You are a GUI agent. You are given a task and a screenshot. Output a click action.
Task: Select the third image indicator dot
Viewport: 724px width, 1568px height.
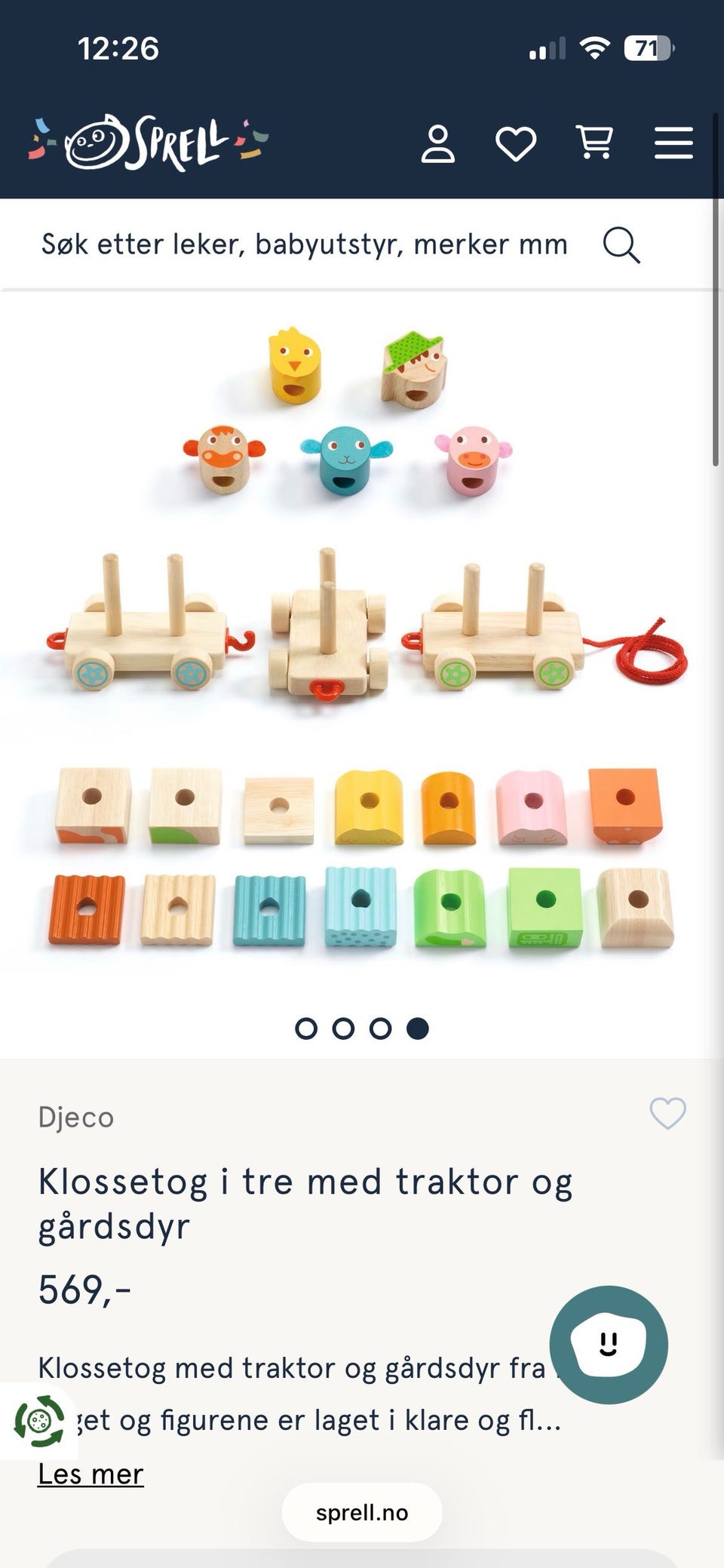coord(380,1028)
